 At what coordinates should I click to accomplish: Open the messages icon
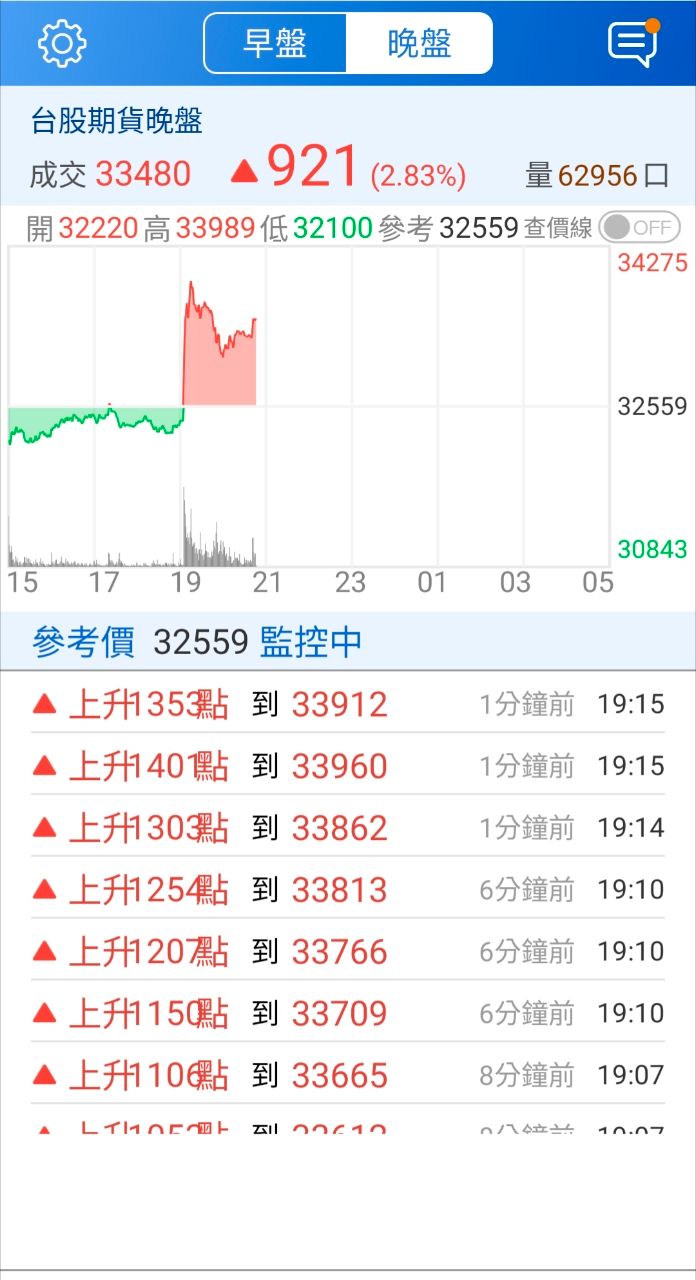click(x=632, y=43)
